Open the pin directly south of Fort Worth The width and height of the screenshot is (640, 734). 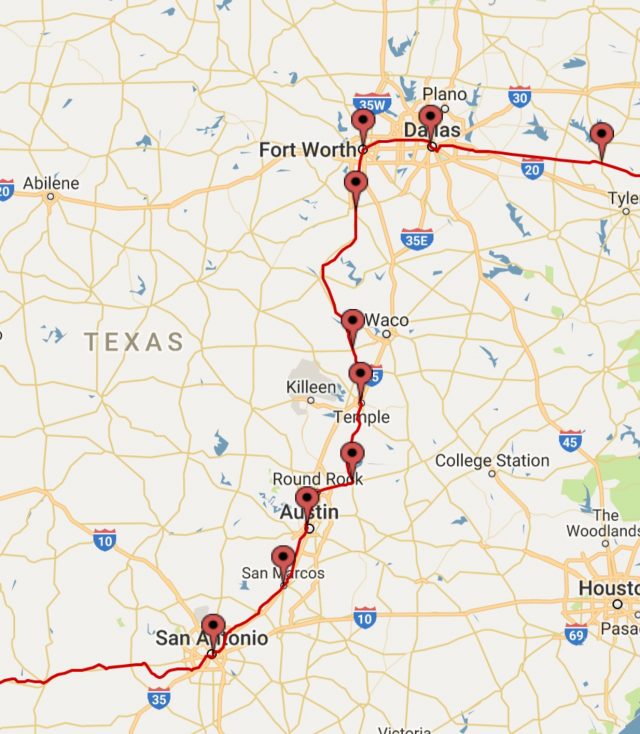click(356, 184)
